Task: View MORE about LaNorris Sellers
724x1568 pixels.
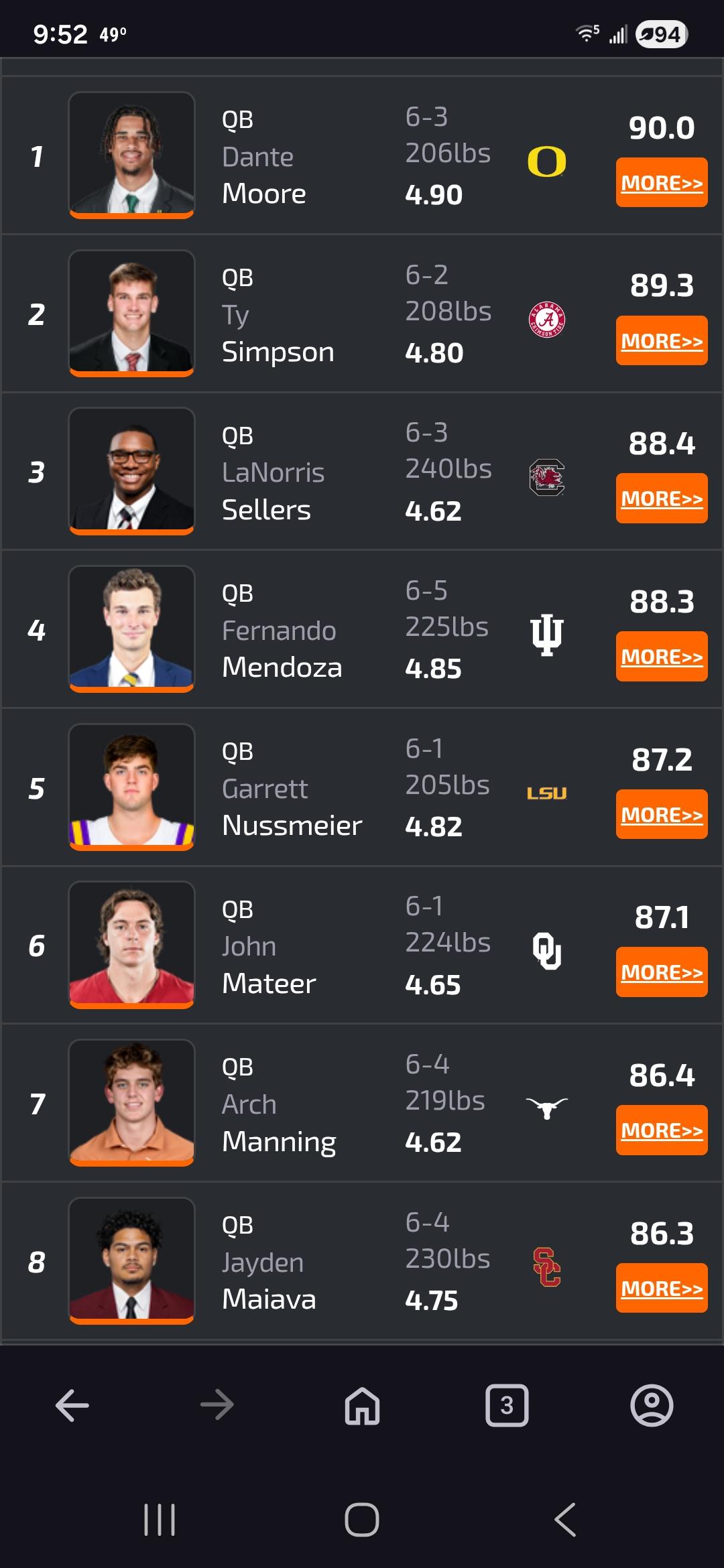Action: [662, 498]
